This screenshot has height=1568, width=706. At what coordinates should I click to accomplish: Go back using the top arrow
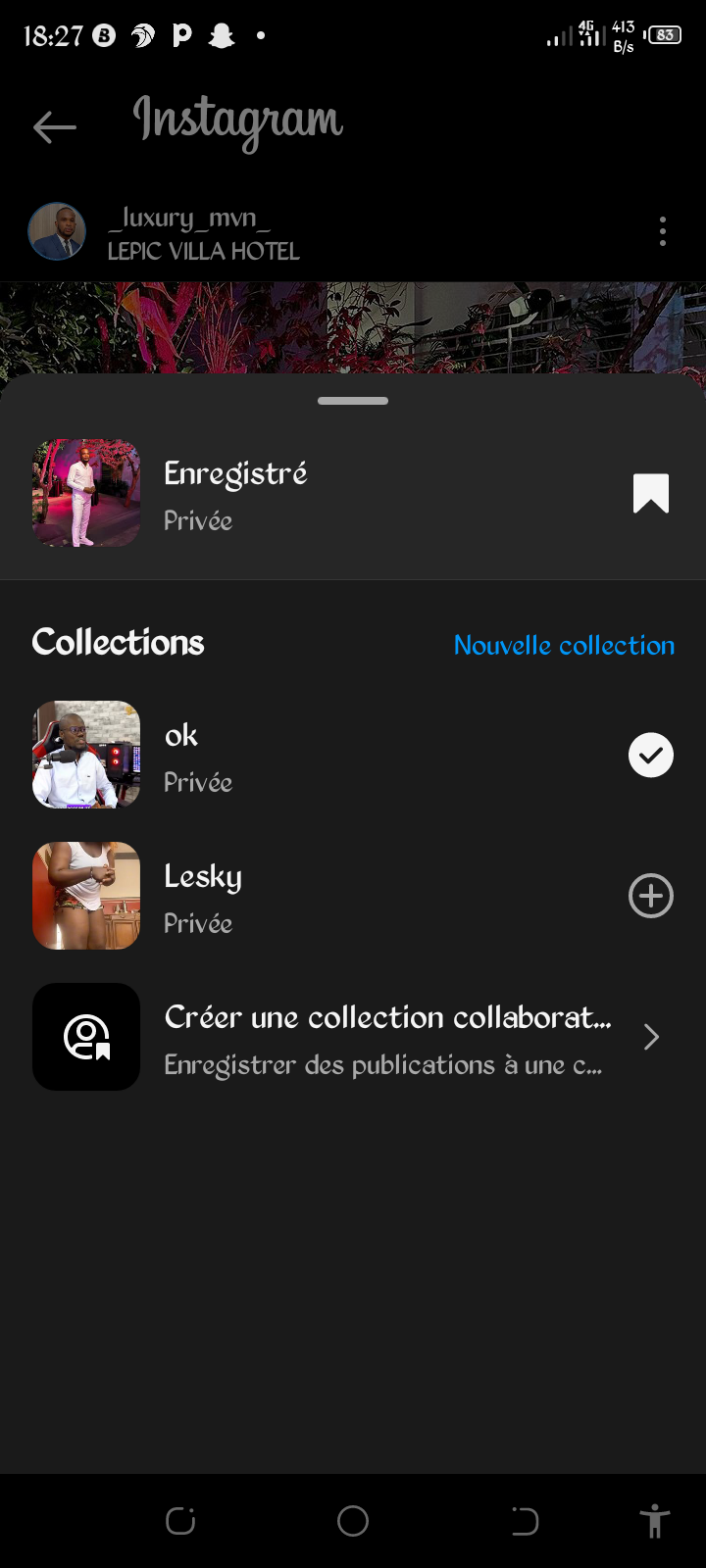[x=55, y=126]
